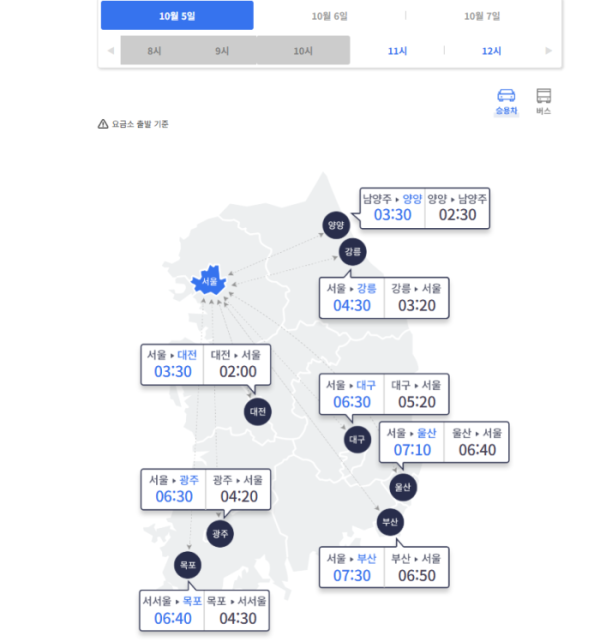This screenshot has height=642, width=600.
Task: Tap the 대전 city marker
Action: 258,411
